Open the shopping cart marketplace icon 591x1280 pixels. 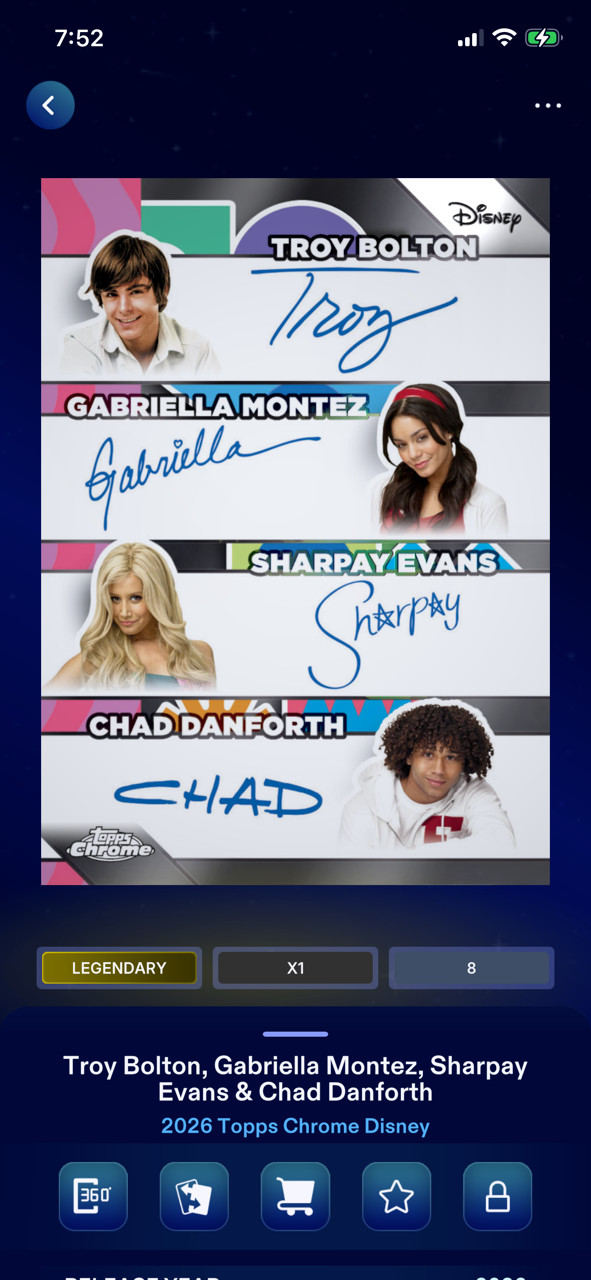point(295,1196)
